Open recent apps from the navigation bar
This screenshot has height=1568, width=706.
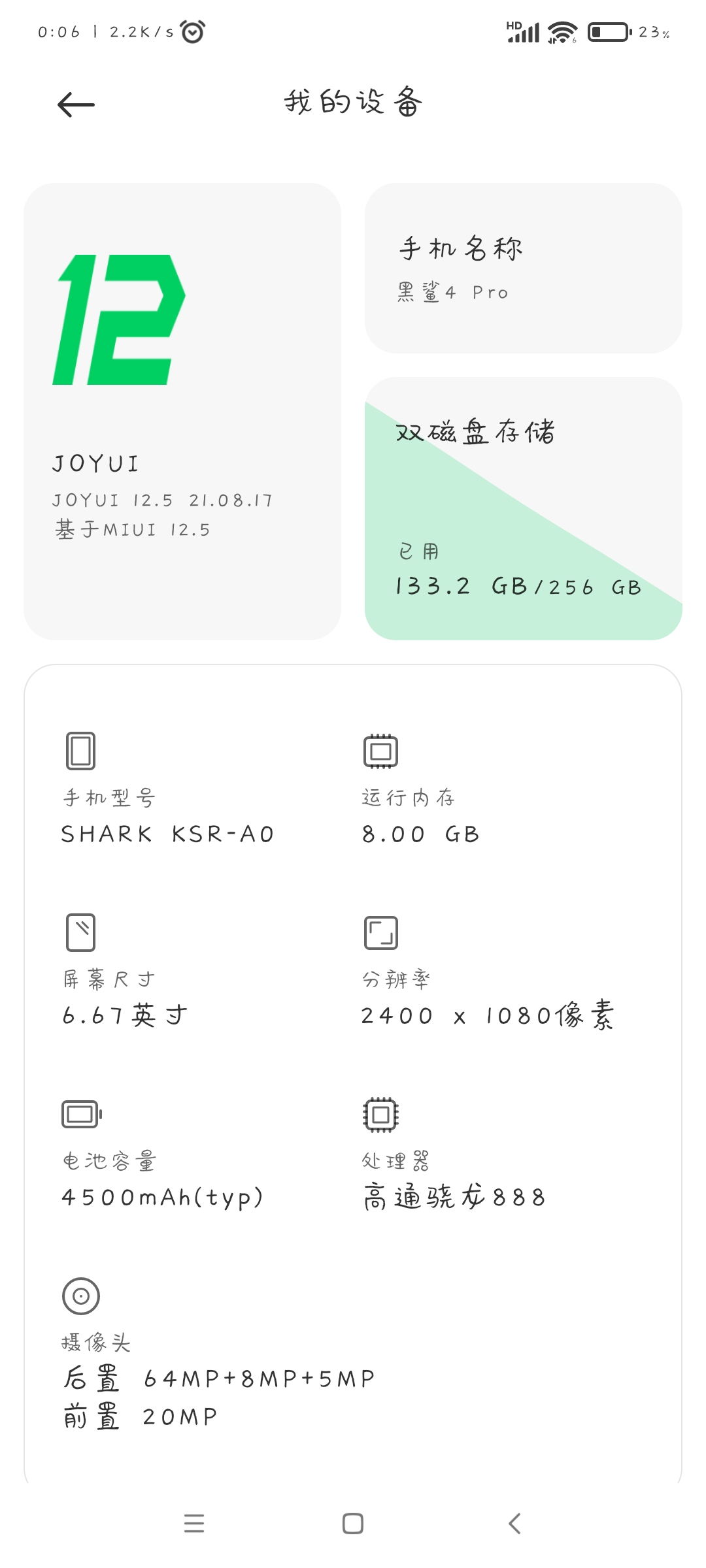(194, 1524)
